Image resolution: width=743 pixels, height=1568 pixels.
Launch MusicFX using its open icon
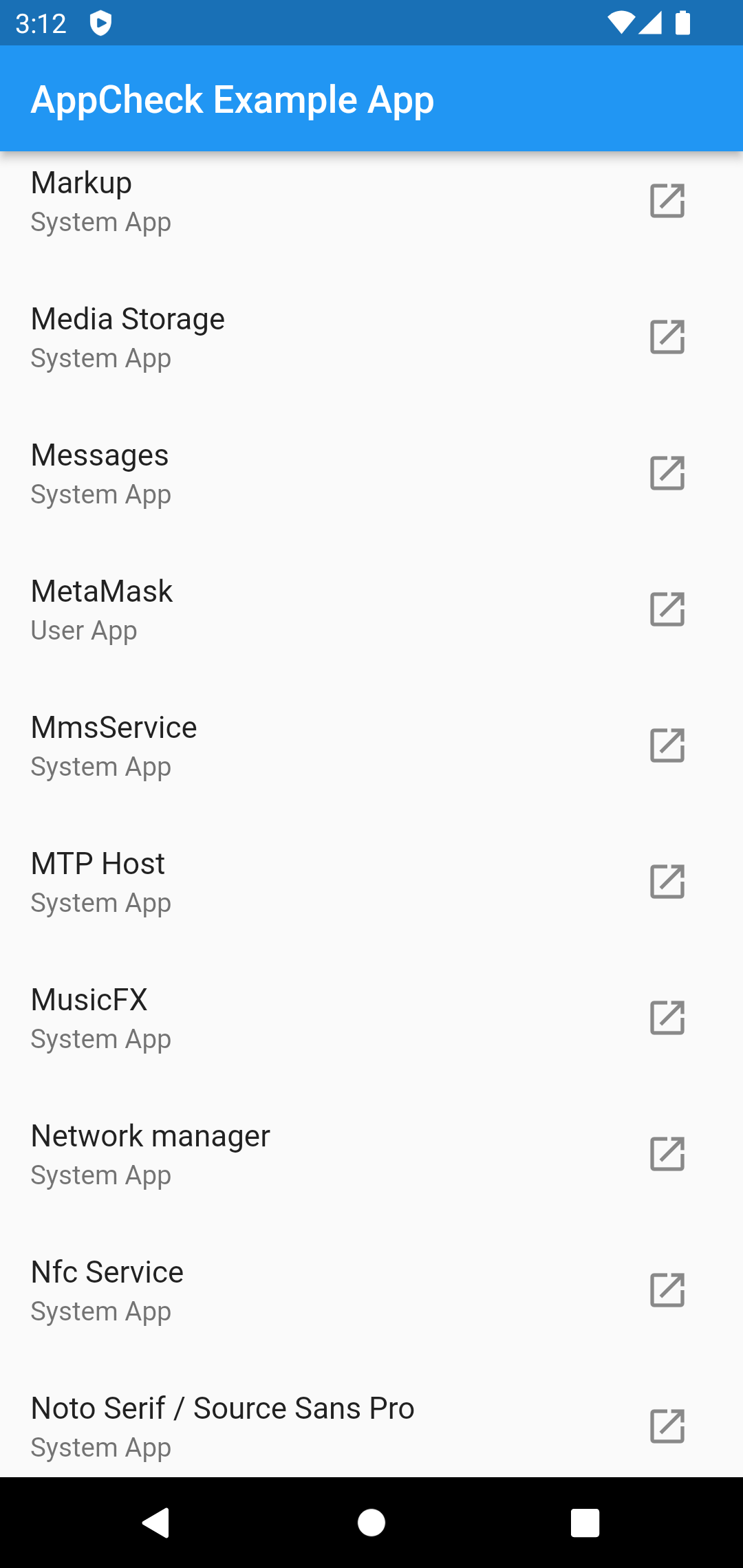[x=667, y=1018]
